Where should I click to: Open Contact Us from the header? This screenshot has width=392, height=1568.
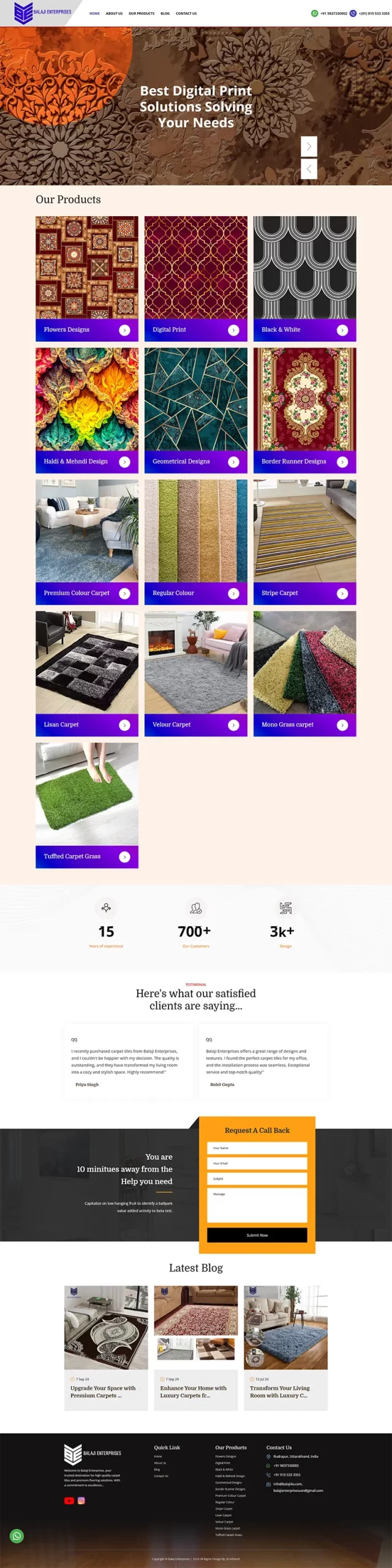(186, 13)
